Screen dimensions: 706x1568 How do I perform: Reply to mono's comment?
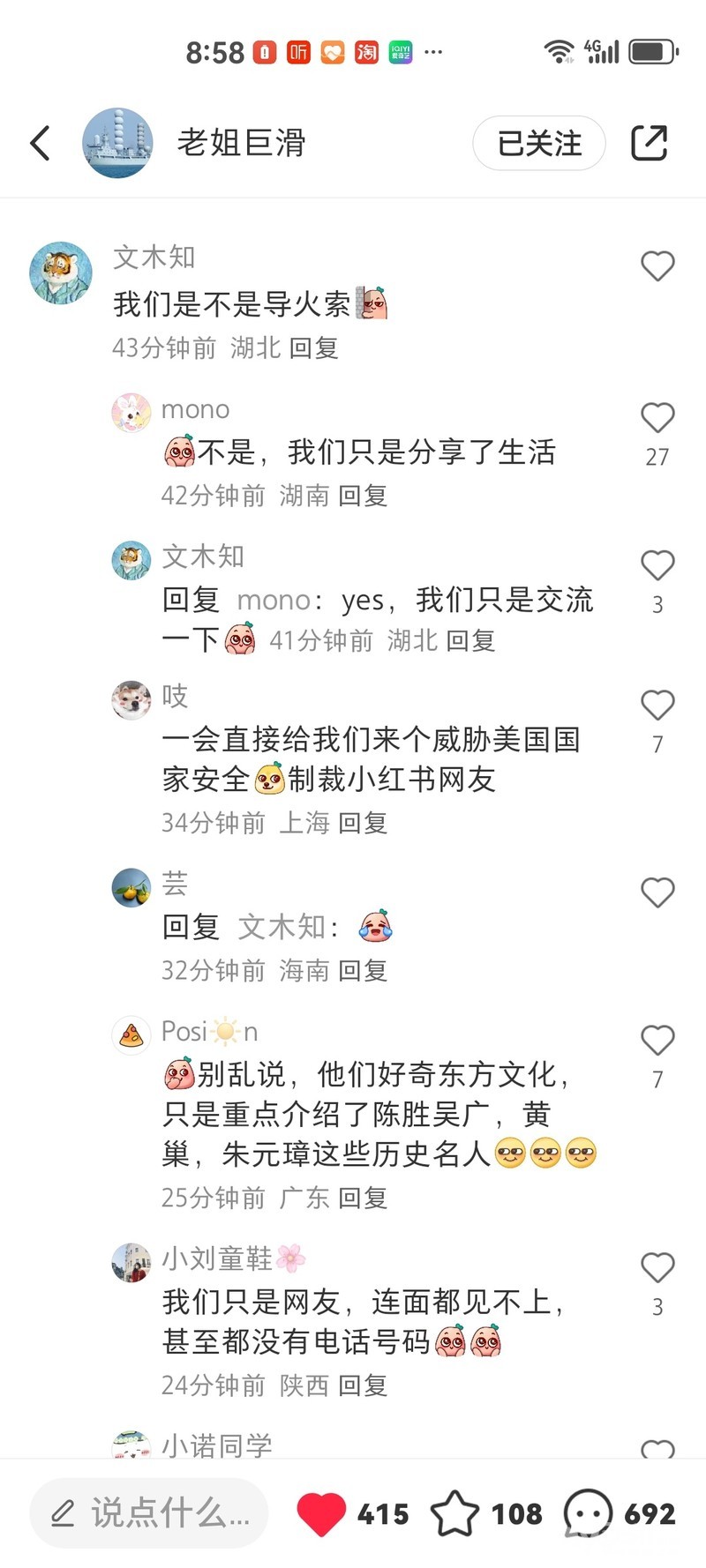coord(363,496)
